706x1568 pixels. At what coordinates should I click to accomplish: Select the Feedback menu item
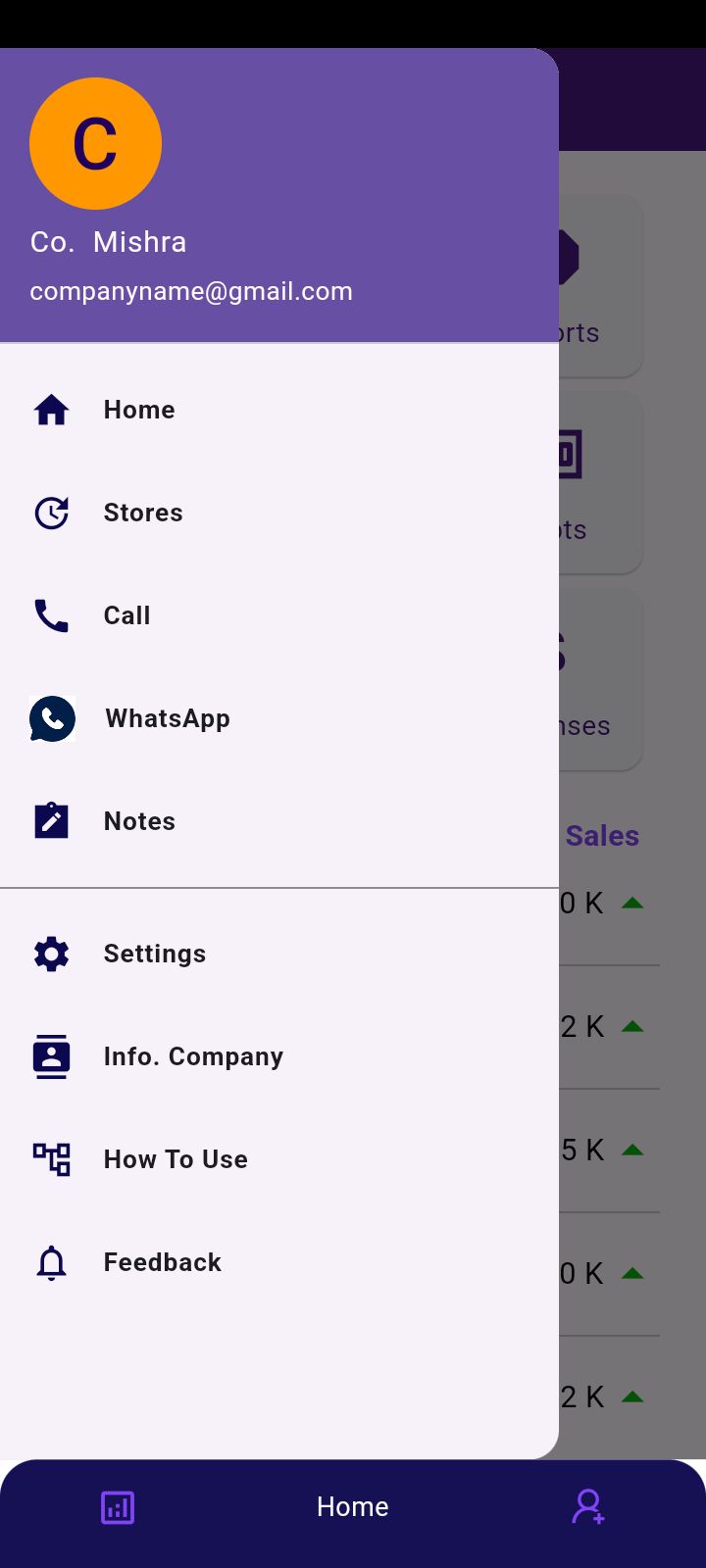[163, 1262]
